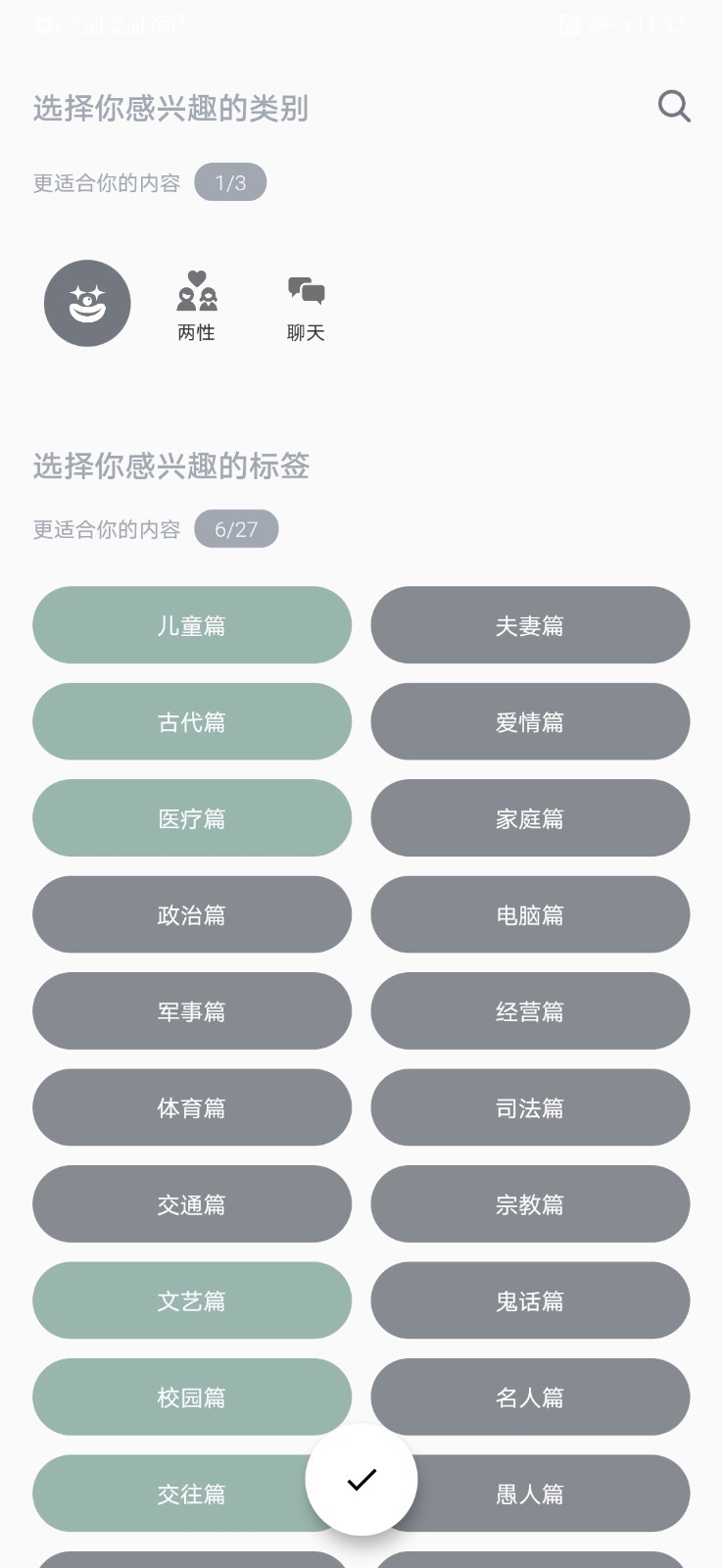Deselect the 校园篇 tag
The width and height of the screenshot is (723, 1568).
(192, 1397)
